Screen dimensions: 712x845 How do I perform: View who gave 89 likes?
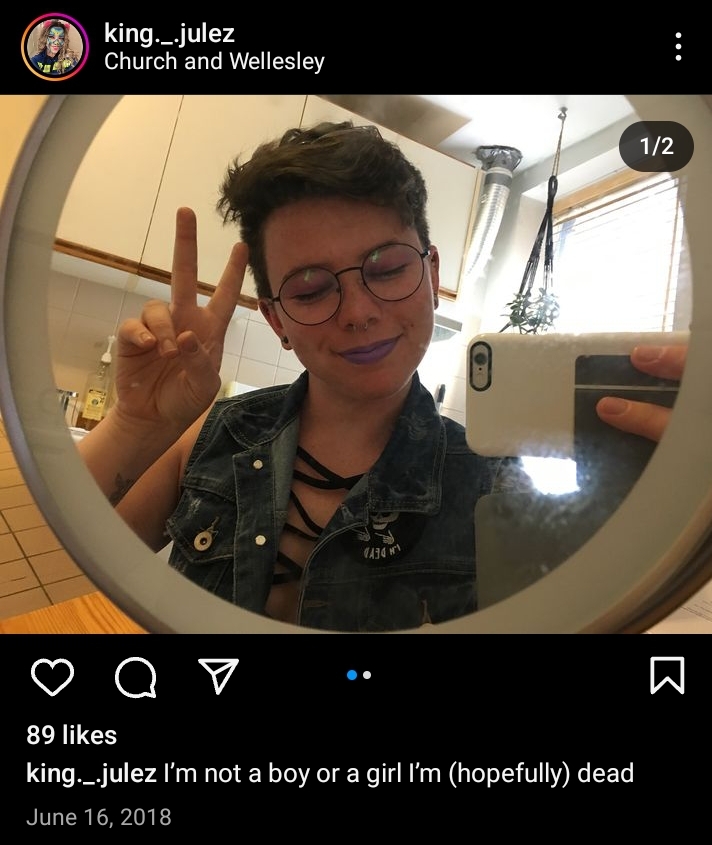click(71, 735)
